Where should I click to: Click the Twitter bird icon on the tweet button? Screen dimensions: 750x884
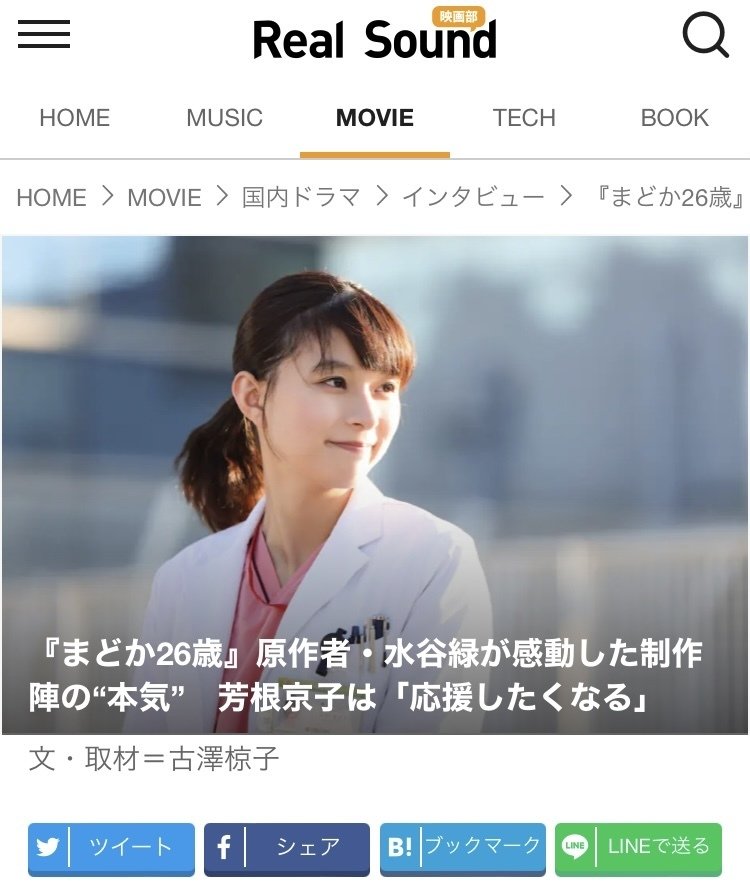tap(45, 849)
